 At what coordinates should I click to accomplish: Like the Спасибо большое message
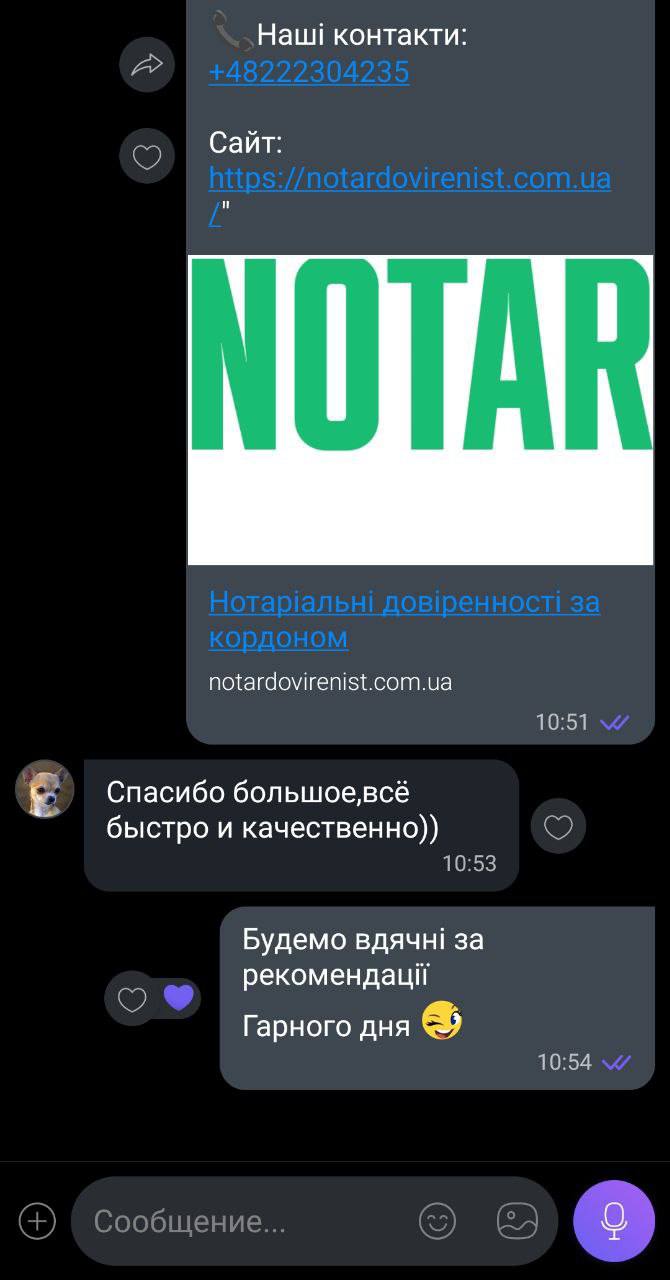pyautogui.click(x=558, y=827)
